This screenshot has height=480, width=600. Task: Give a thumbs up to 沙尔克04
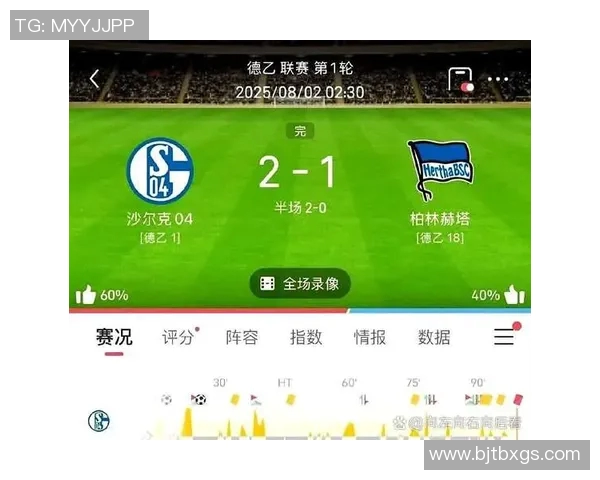pos(87,295)
